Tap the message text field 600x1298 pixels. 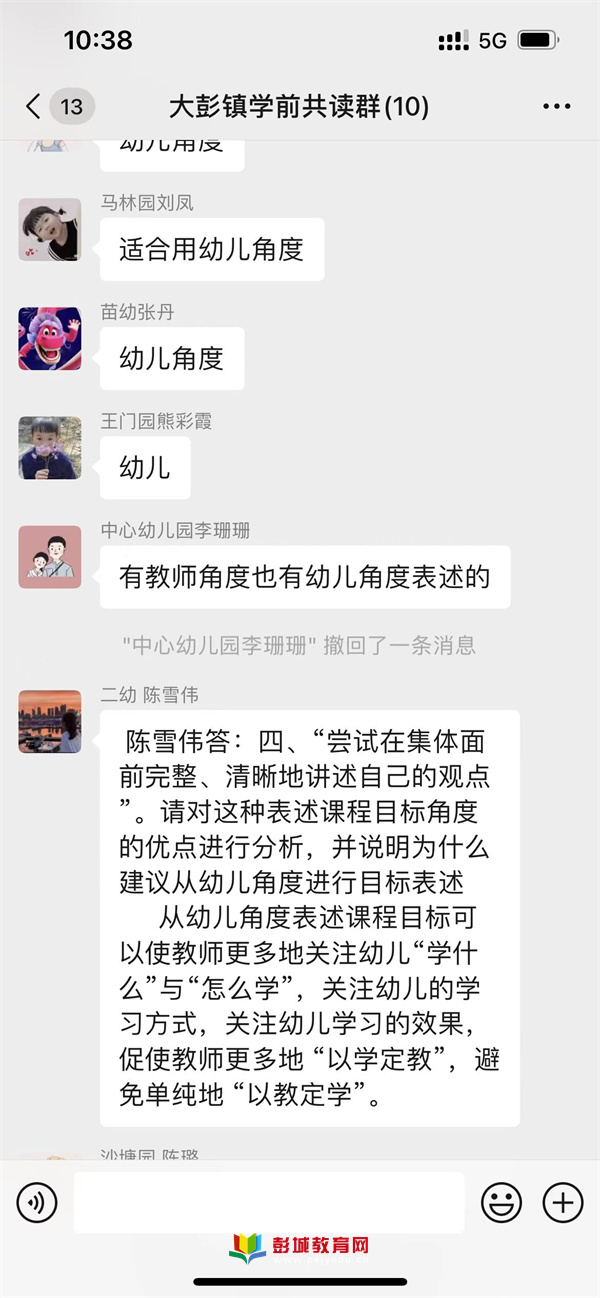pos(268,1202)
